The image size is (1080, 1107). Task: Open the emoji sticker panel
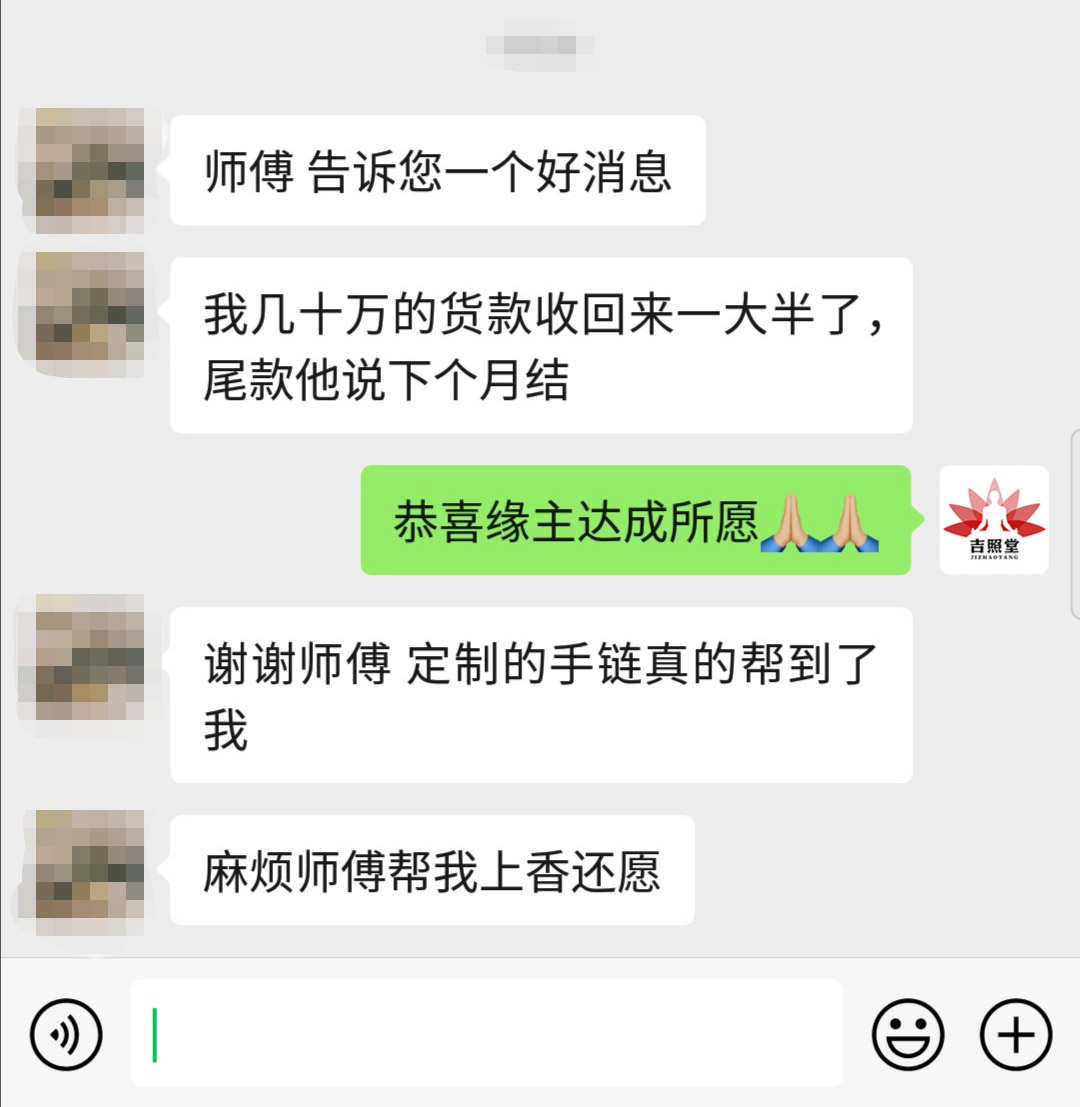(x=907, y=1034)
